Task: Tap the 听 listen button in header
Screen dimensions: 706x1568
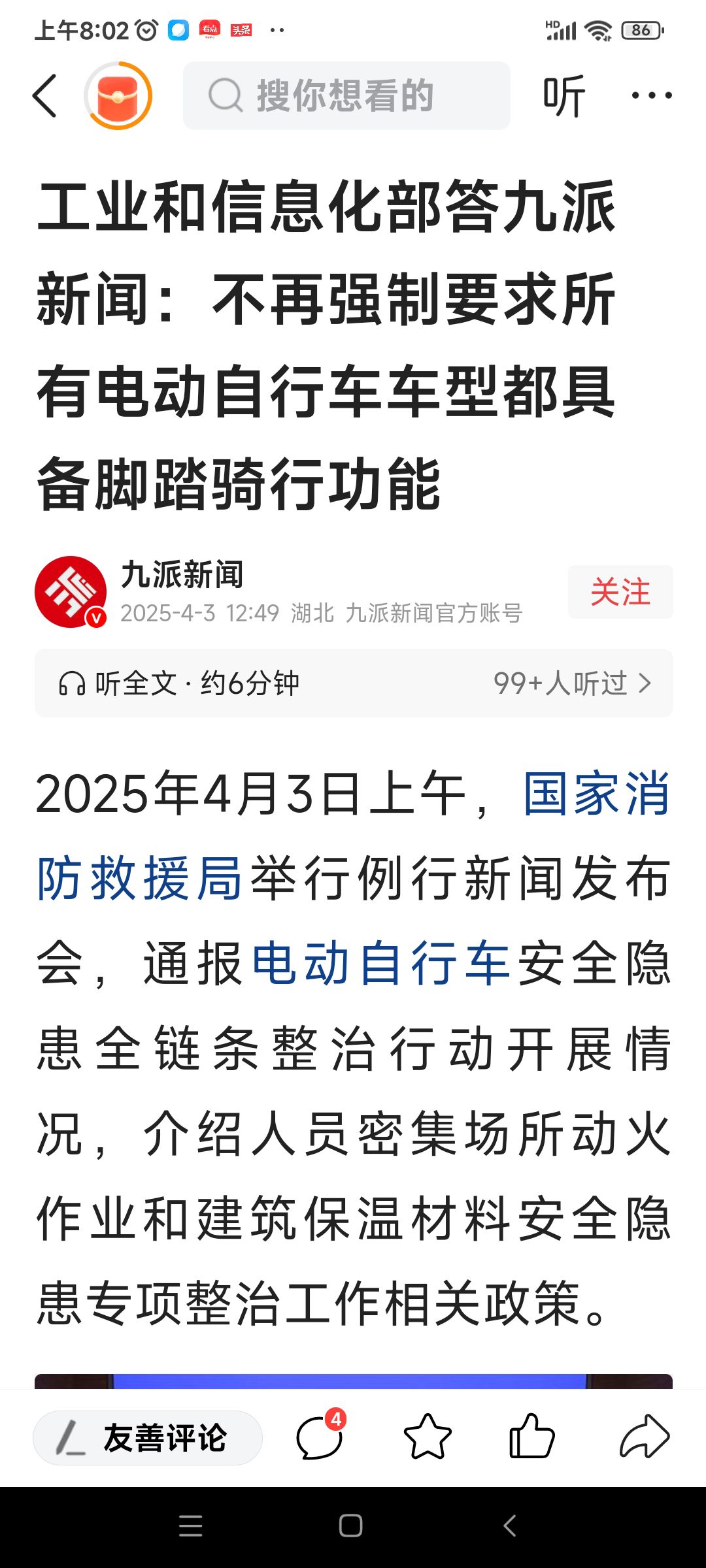Action: pos(563,95)
